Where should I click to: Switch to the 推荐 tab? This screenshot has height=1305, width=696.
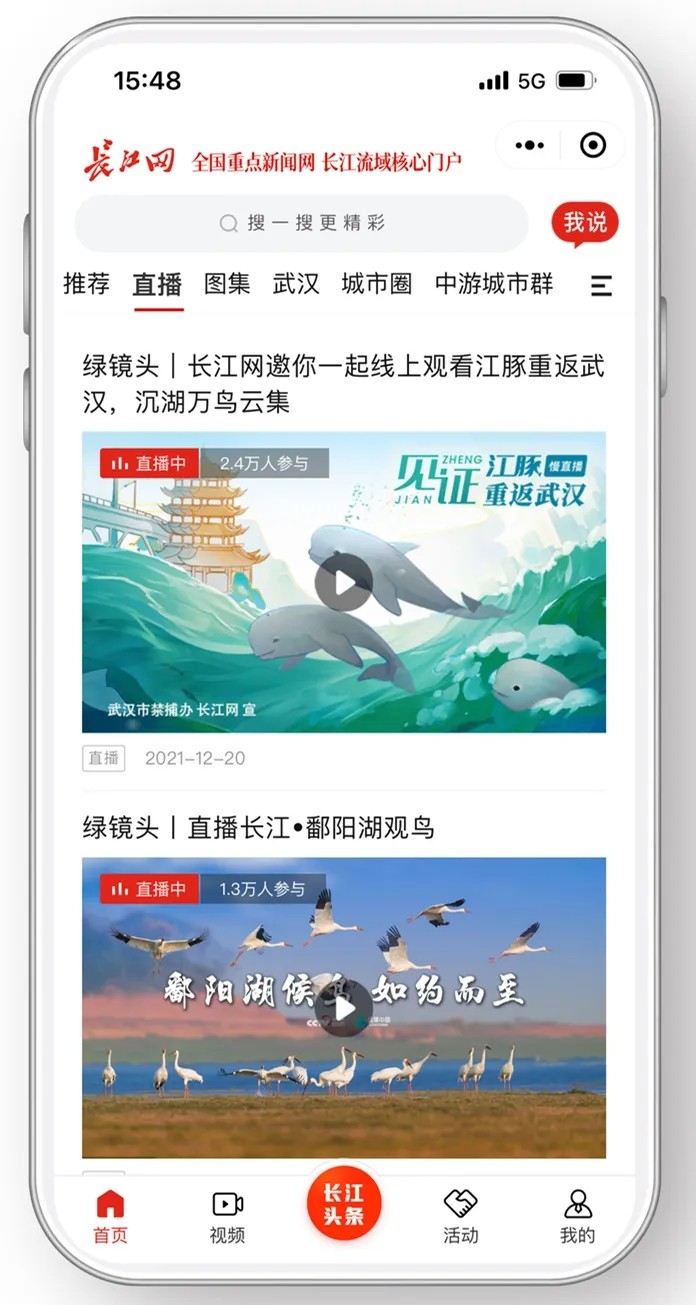click(x=87, y=284)
